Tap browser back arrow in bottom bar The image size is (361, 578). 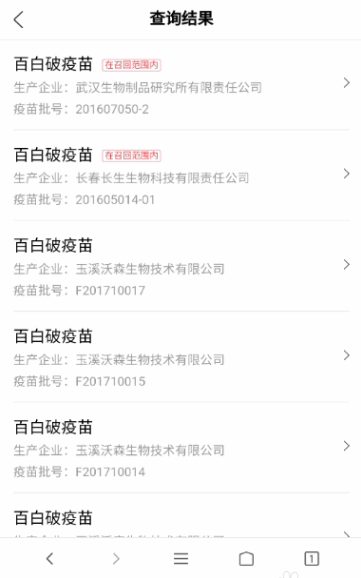point(50,558)
